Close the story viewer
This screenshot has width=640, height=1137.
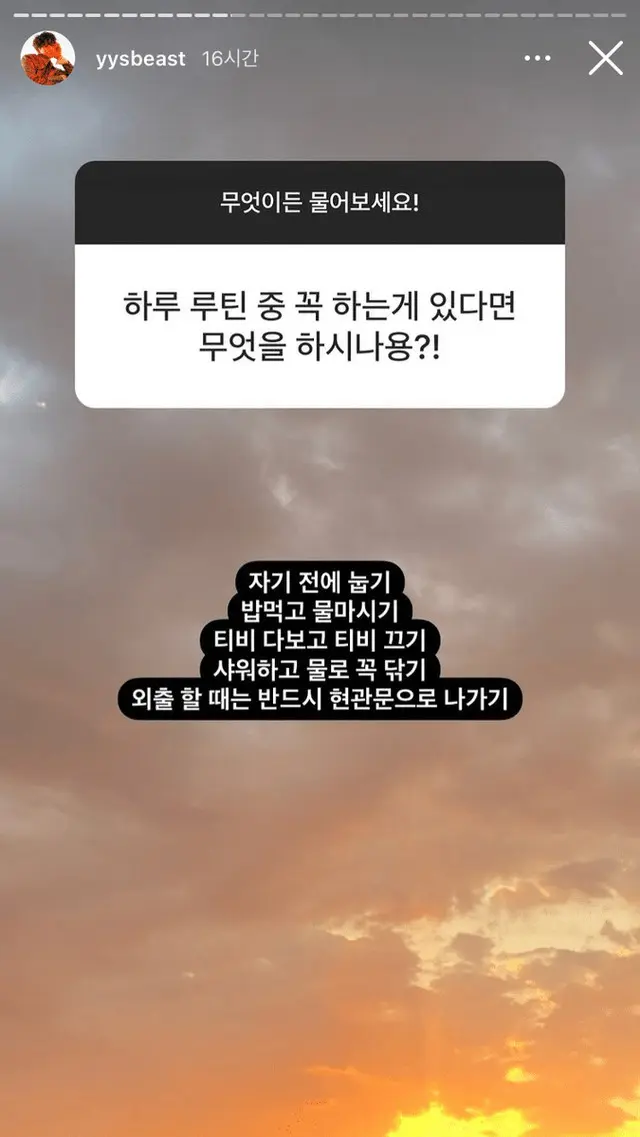point(605,58)
